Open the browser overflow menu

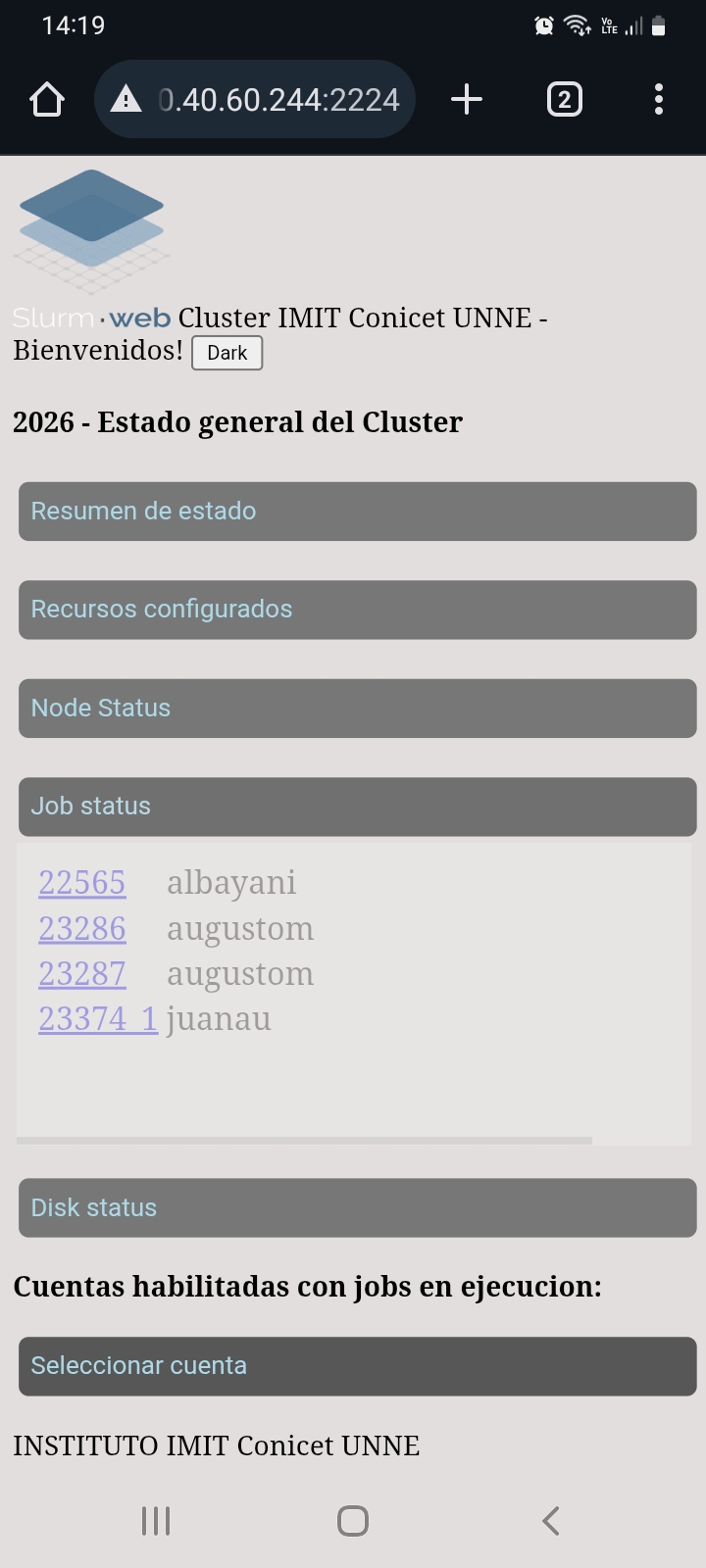point(658,99)
